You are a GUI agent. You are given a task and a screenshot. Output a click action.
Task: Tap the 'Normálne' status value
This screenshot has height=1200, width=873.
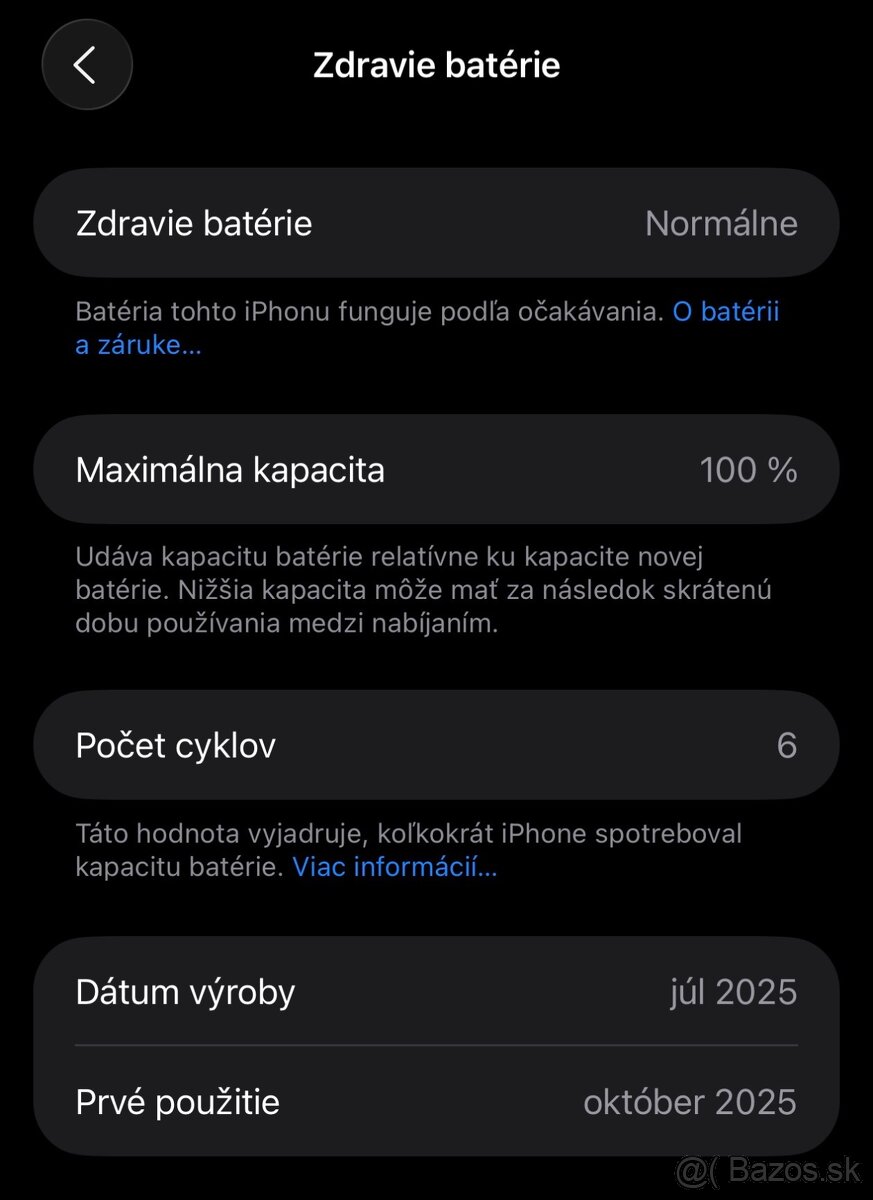(x=722, y=222)
